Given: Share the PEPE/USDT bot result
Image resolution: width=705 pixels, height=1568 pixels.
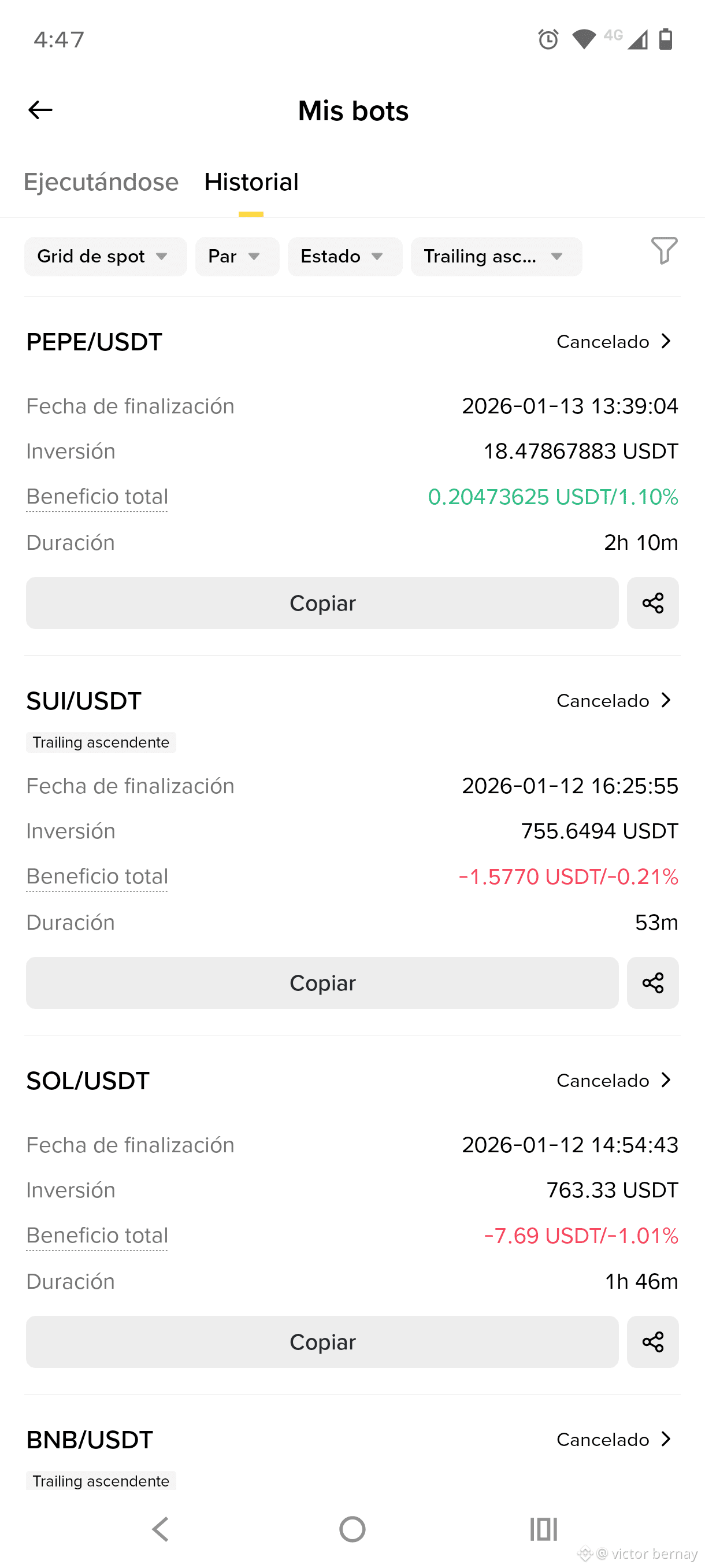Looking at the screenshot, I should tap(652, 602).
